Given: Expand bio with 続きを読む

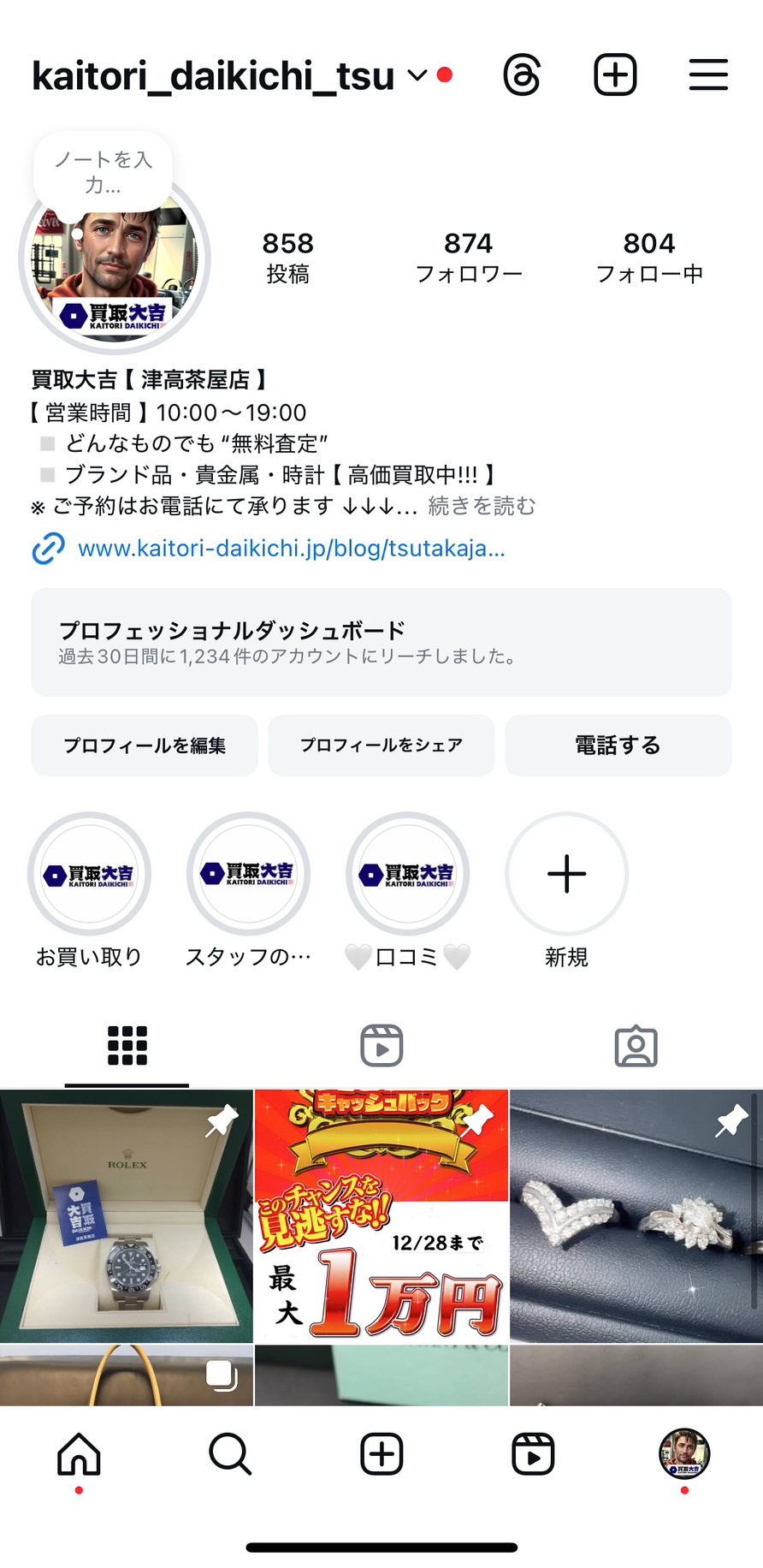Looking at the screenshot, I should tap(482, 507).
